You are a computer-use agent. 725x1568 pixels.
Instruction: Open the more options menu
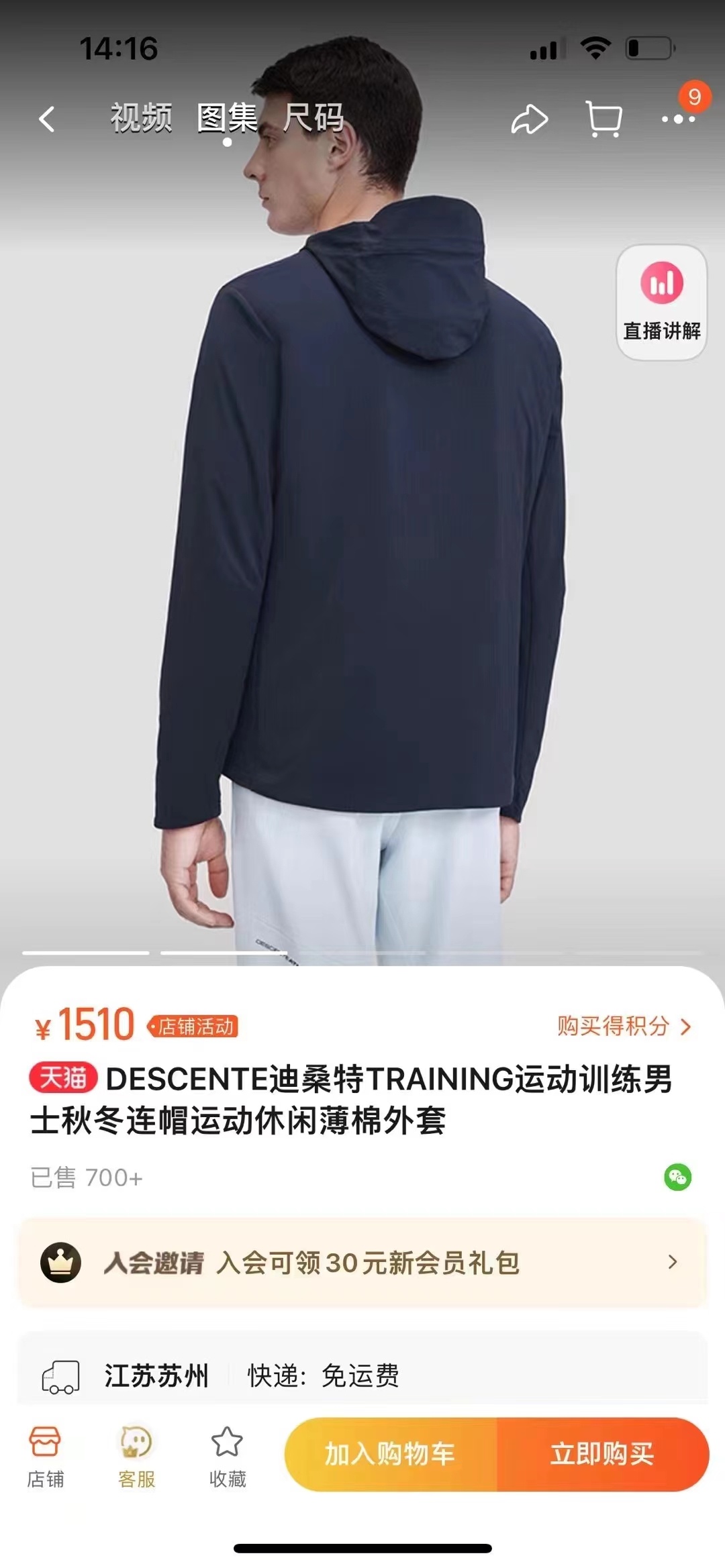[x=678, y=119]
